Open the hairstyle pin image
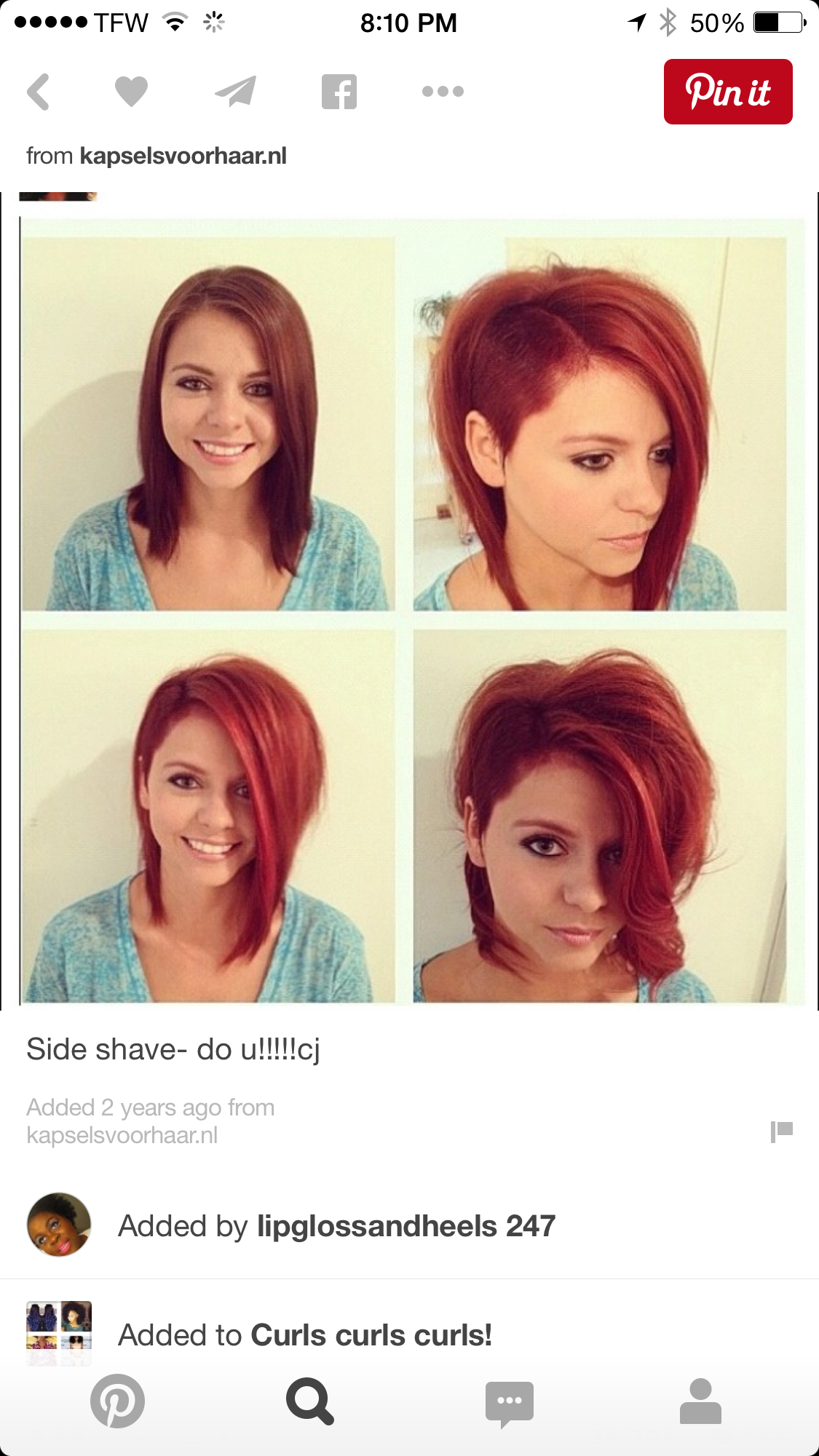Image resolution: width=819 pixels, height=1456 pixels. [411, 611]
